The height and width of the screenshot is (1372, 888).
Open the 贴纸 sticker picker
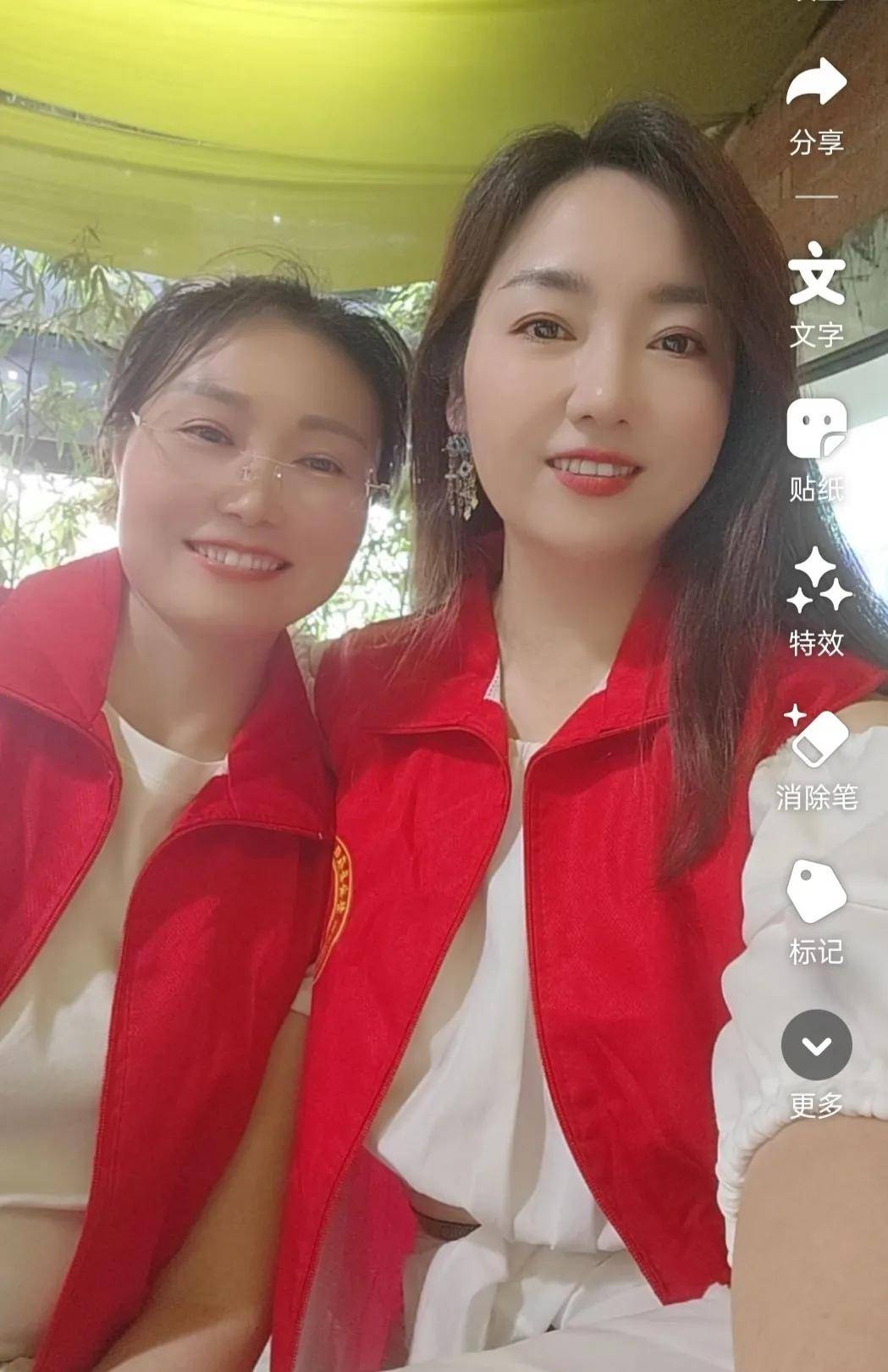point(816,429)
